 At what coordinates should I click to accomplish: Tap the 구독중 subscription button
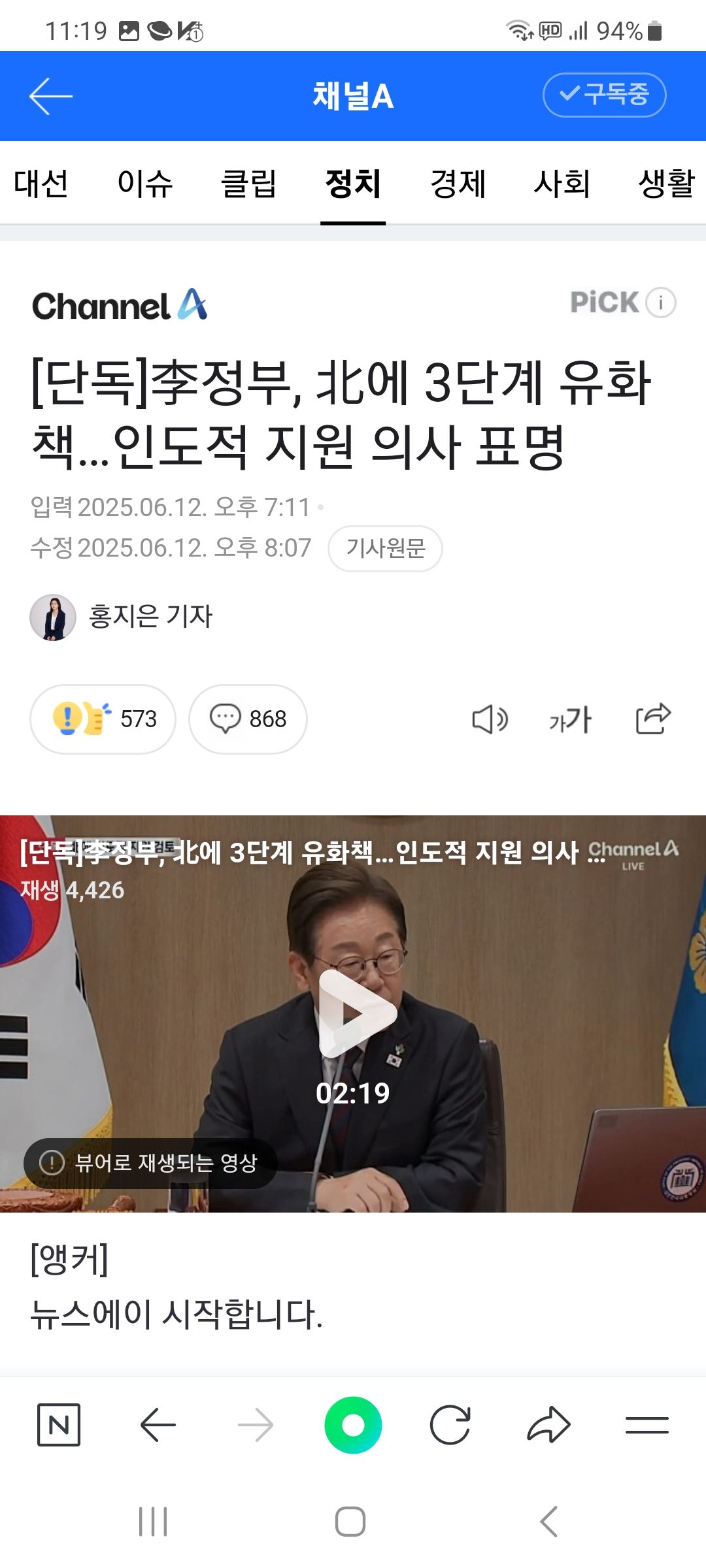pyautogui.click(x=604, y=95)
